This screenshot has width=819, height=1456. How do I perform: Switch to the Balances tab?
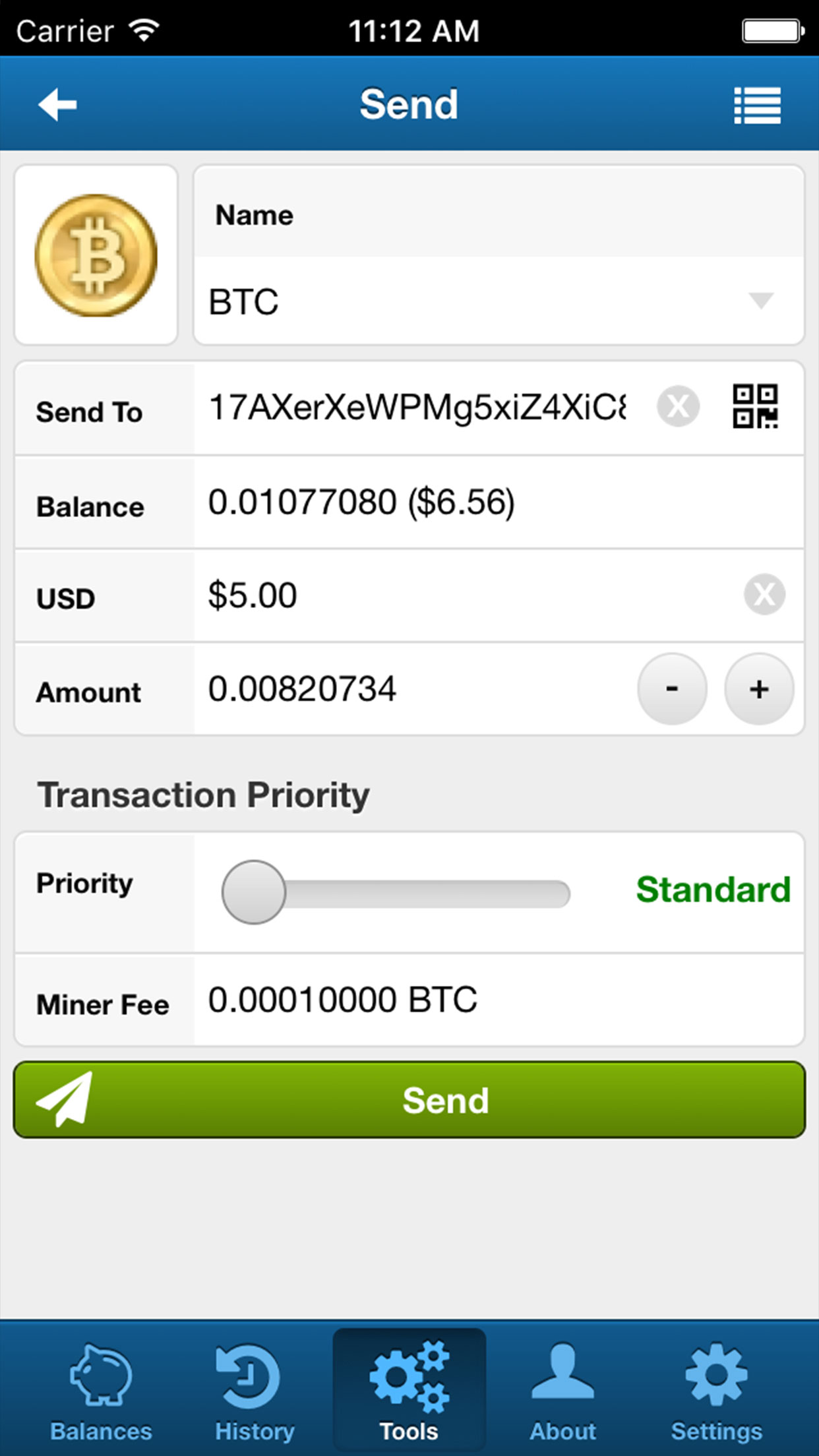(101, 1385)
